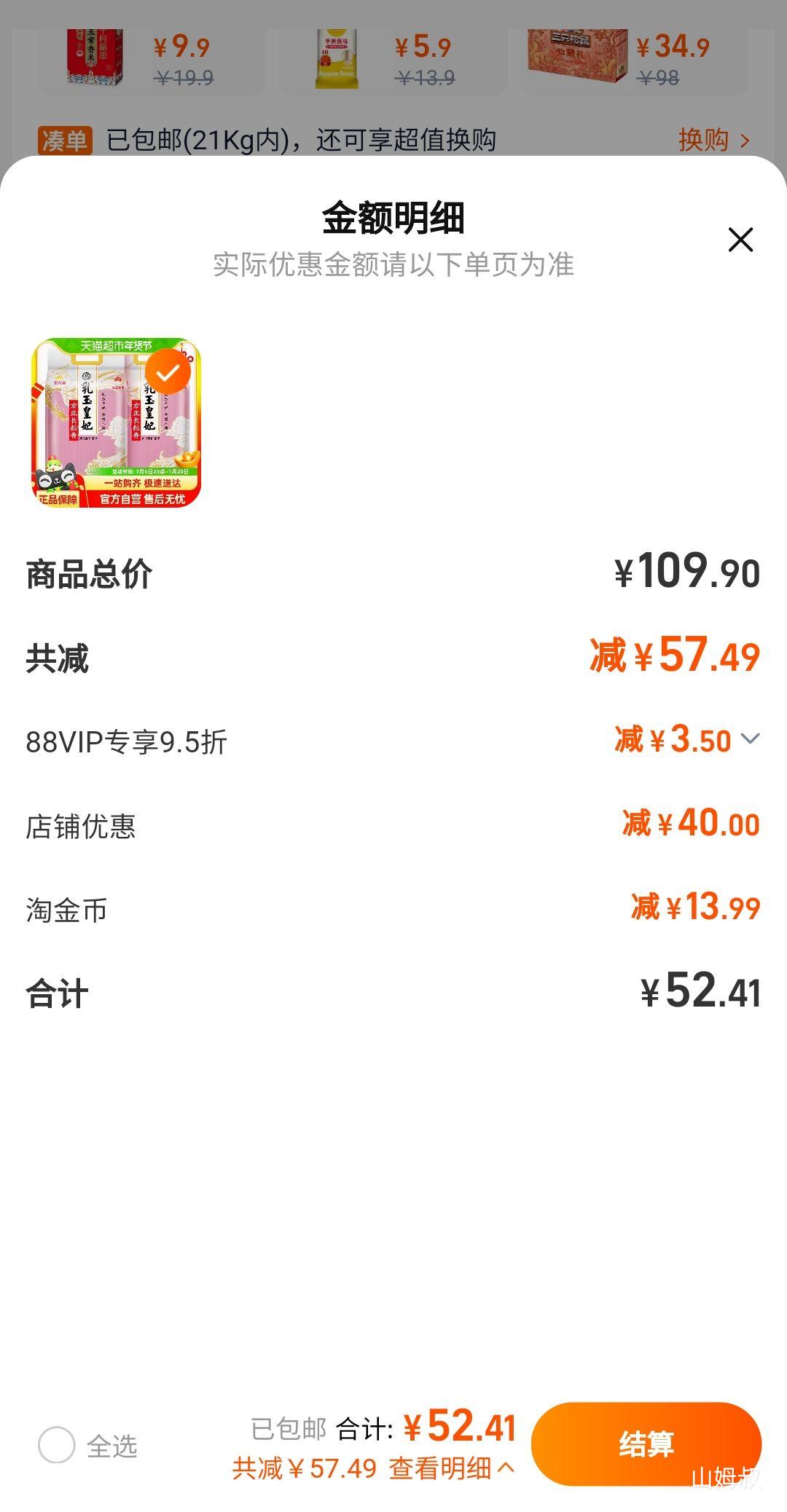Open the ¥5.9 product card
This screenshot has width=787, height=1512.
click(392, 60)
